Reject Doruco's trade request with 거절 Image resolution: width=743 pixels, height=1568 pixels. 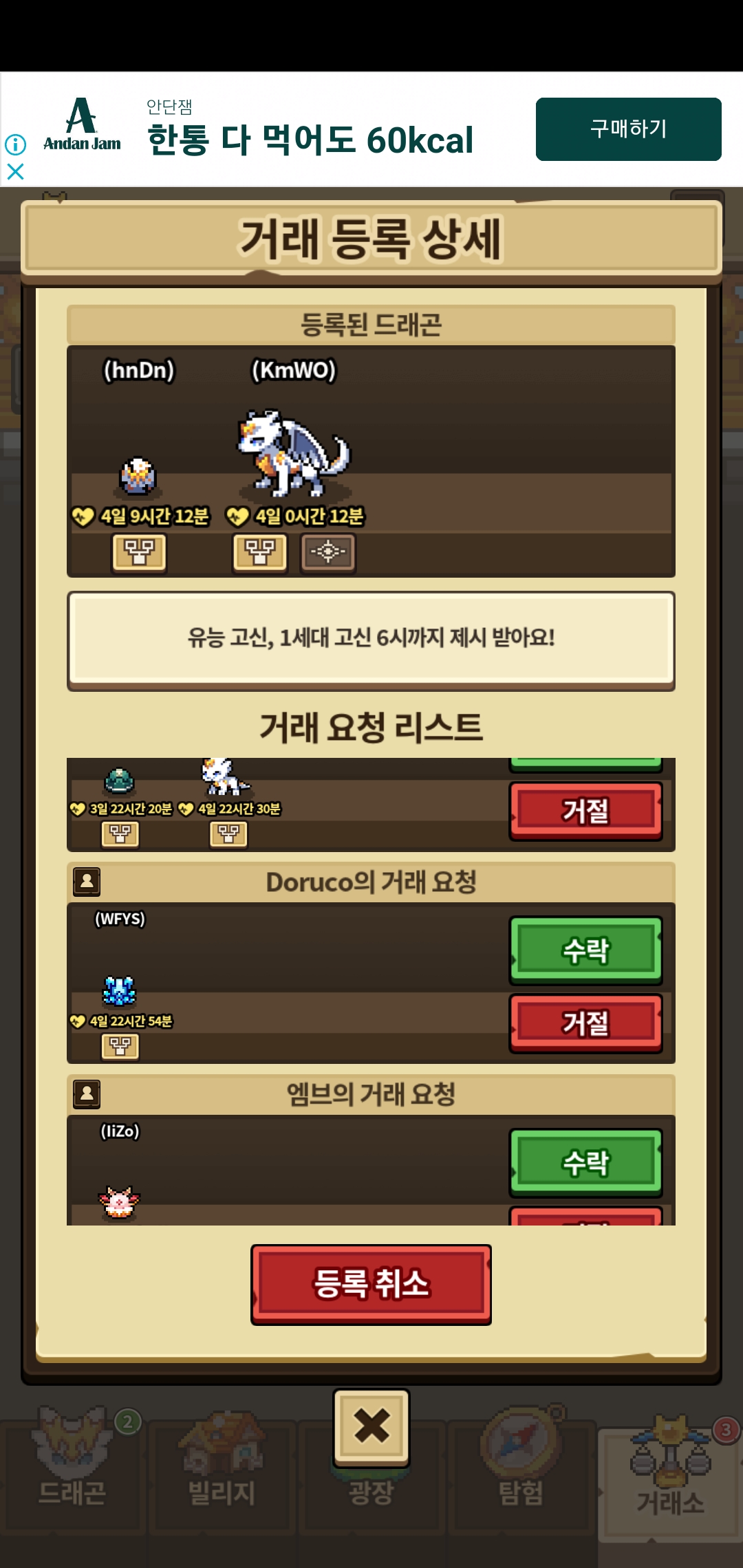(585, 1023)
